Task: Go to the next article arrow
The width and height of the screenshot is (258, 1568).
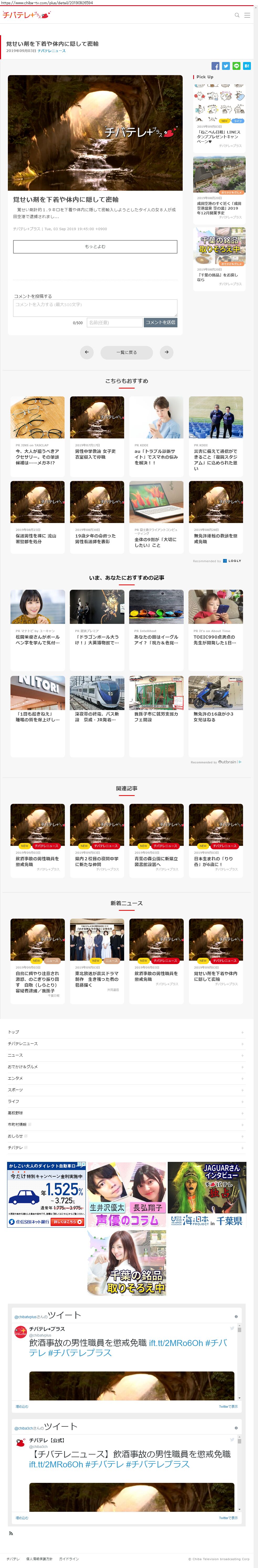Action: click(x=166, y=352)
